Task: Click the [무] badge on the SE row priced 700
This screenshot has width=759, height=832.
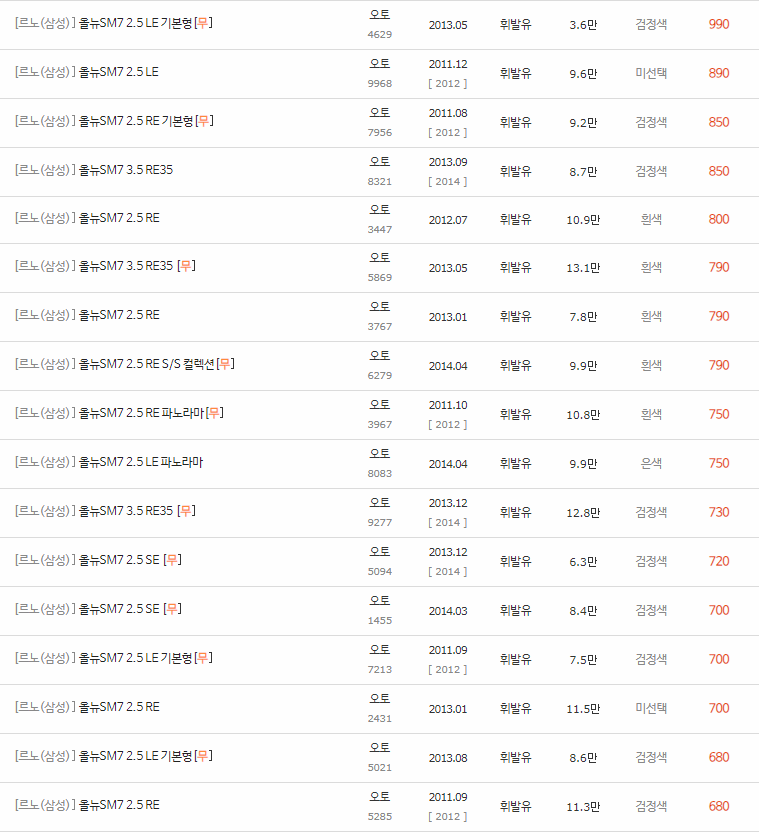Action: (170, 609)
